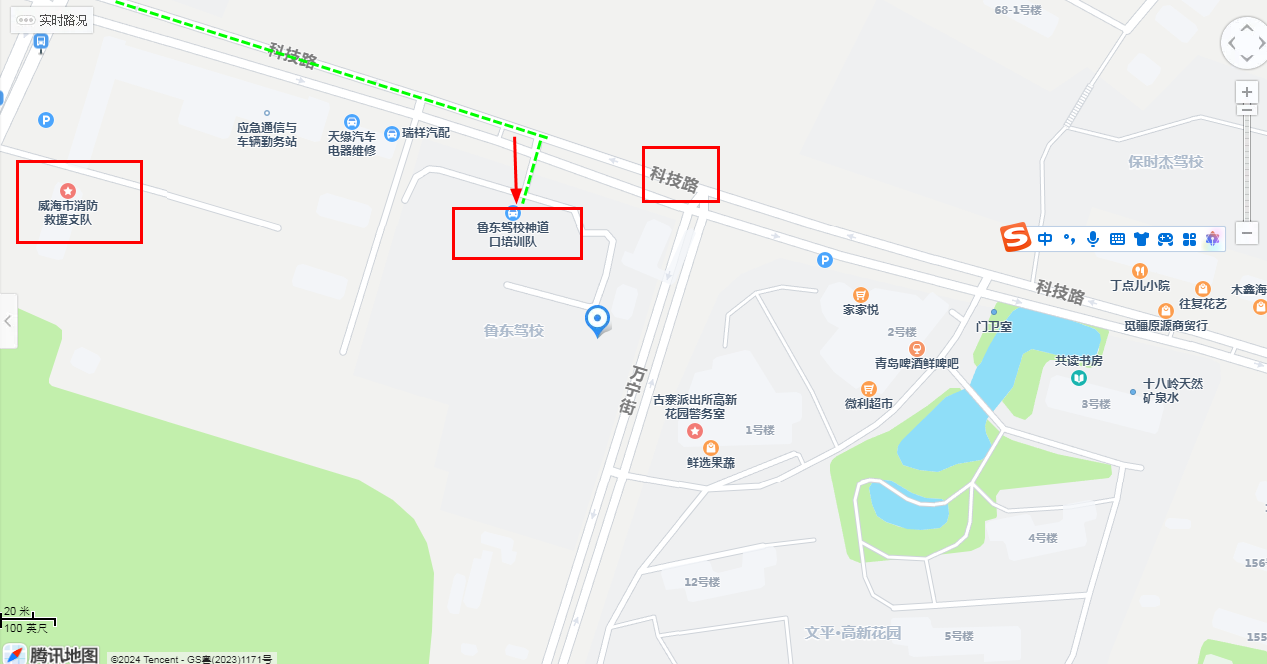Screen dimensions: 1267x664
Task: Open 威海市消防救援支队 marker
Action: pyautogui.click(x=68, y=190)
